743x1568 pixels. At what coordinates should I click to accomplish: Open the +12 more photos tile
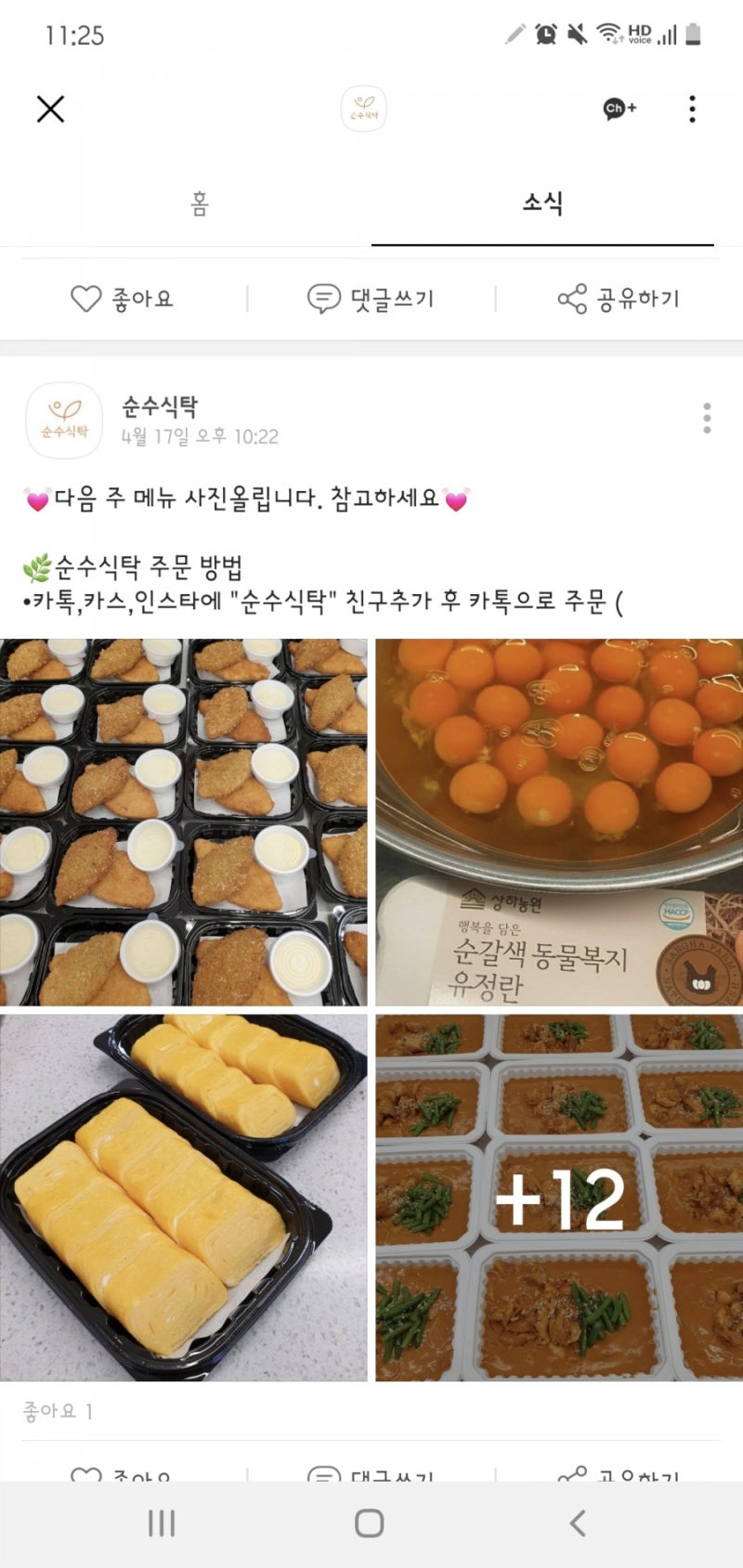coord(559,1197)
